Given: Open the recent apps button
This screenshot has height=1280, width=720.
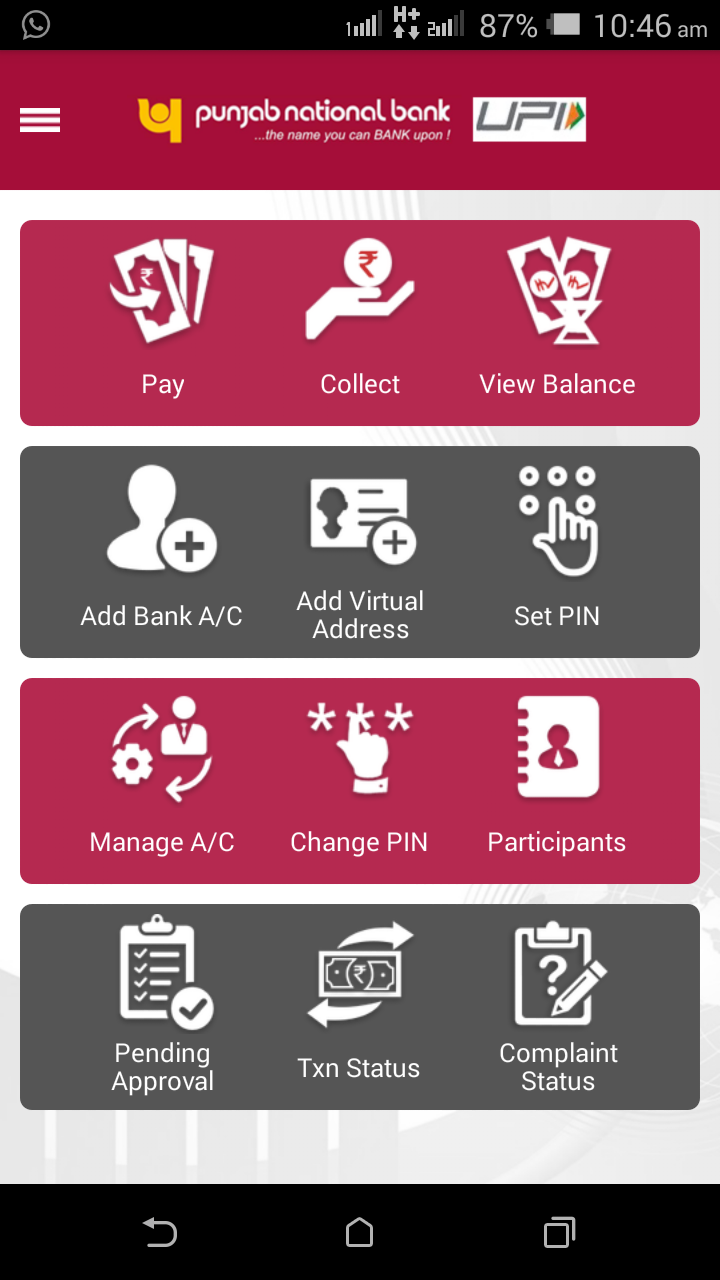Looking at the screenshot, I should click(558, 1233).
